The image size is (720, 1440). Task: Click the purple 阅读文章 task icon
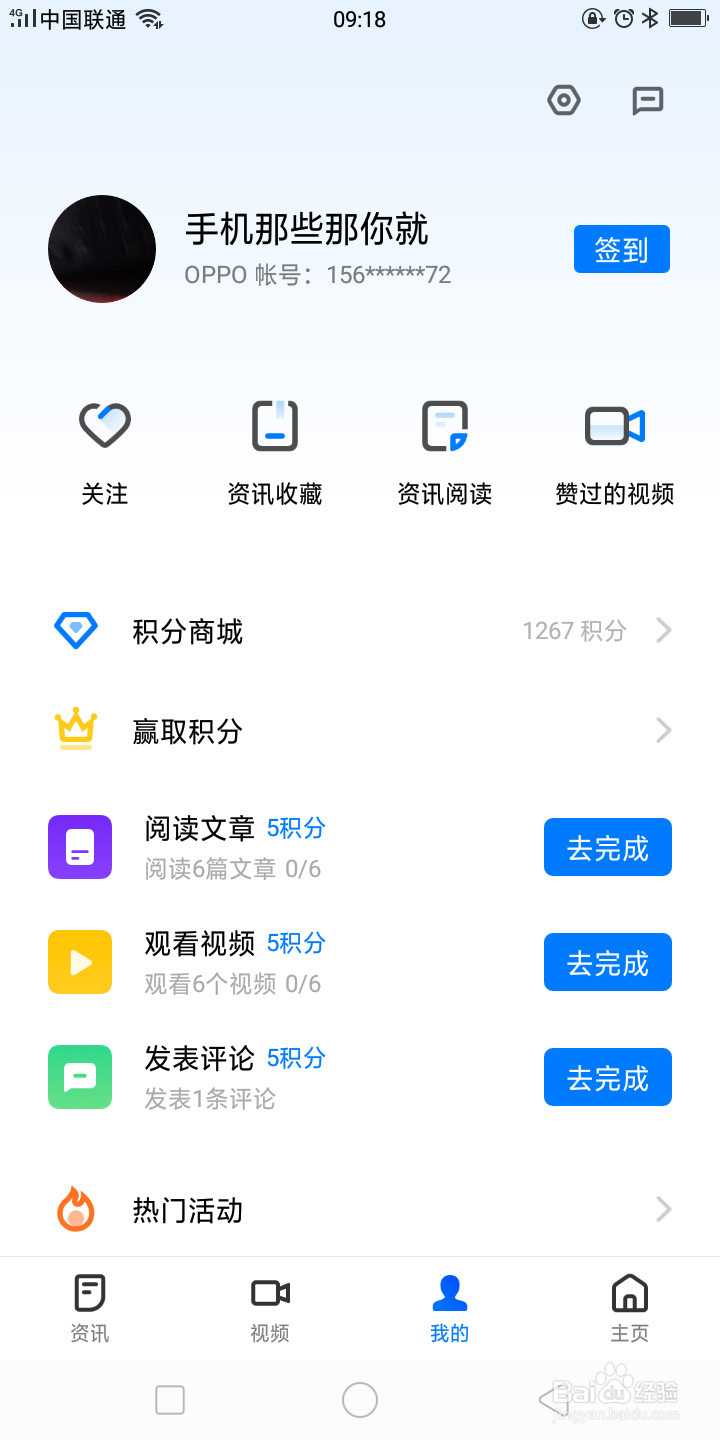point(80,847)
